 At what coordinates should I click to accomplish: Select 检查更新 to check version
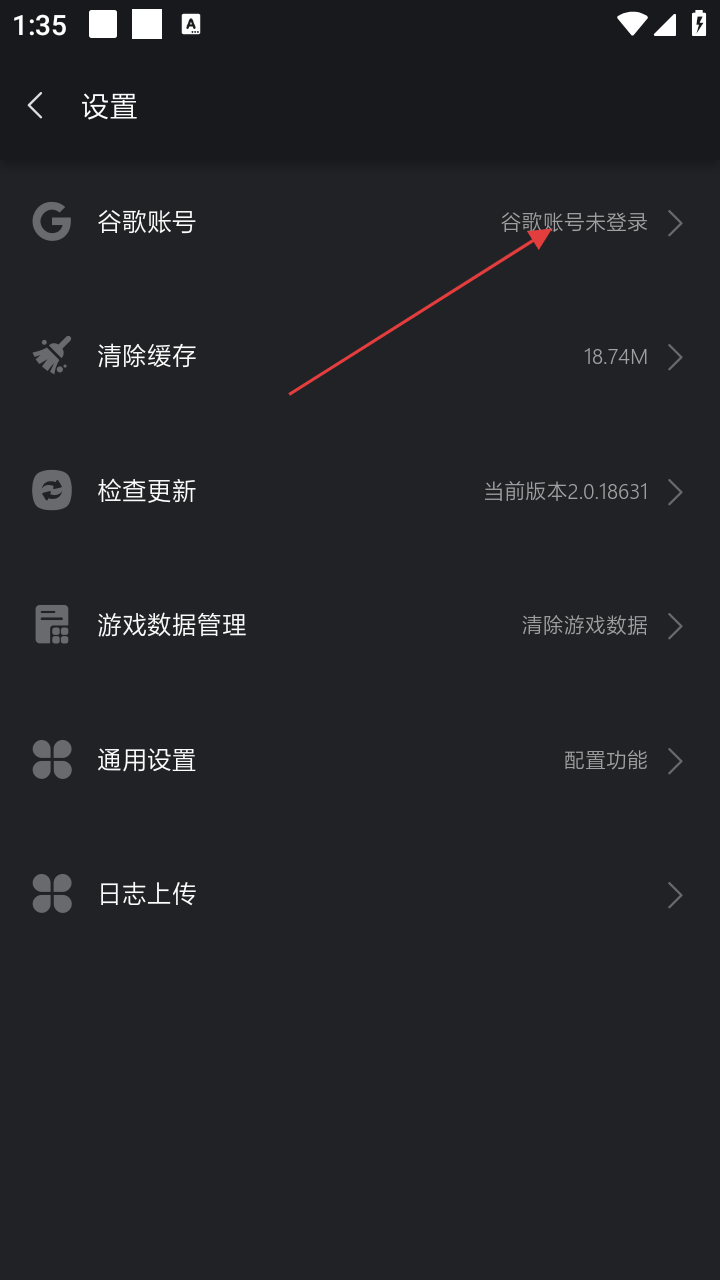pos(147,491)
